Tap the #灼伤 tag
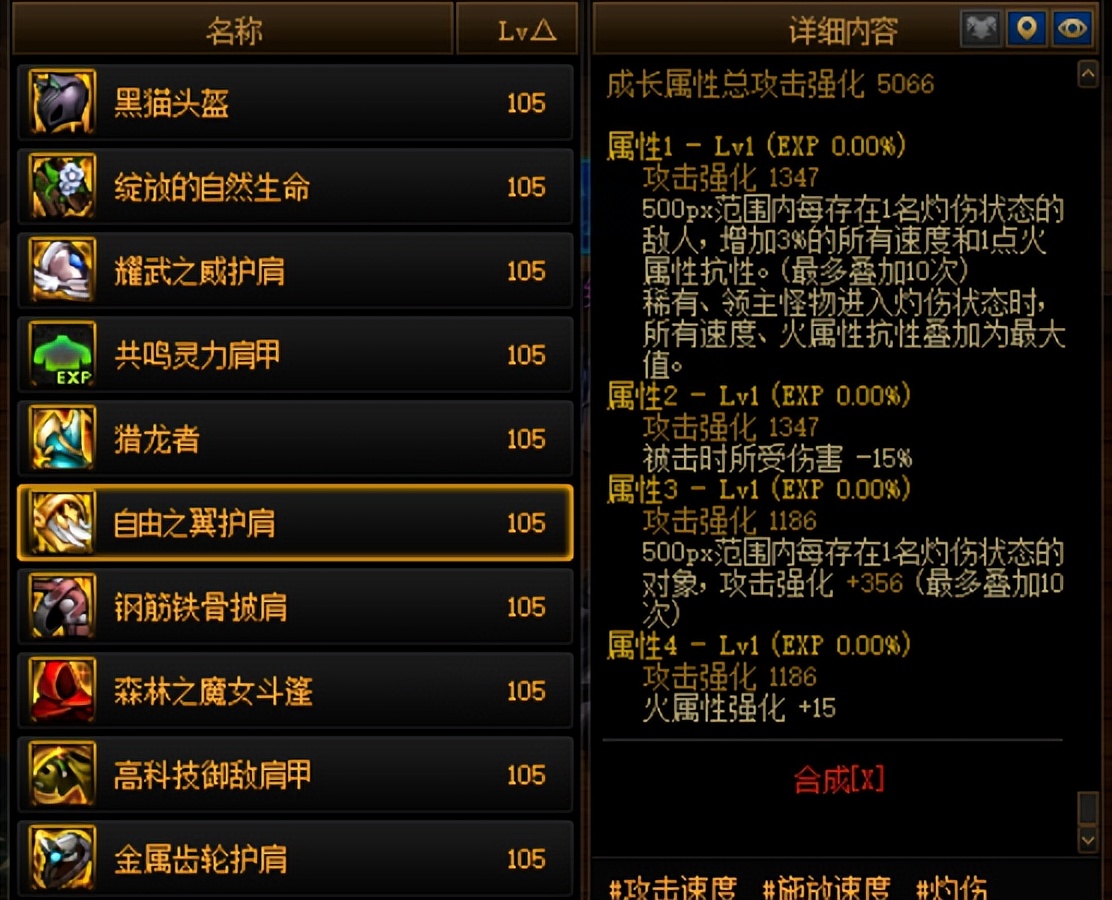1112x900 pixels. (952, 887)
